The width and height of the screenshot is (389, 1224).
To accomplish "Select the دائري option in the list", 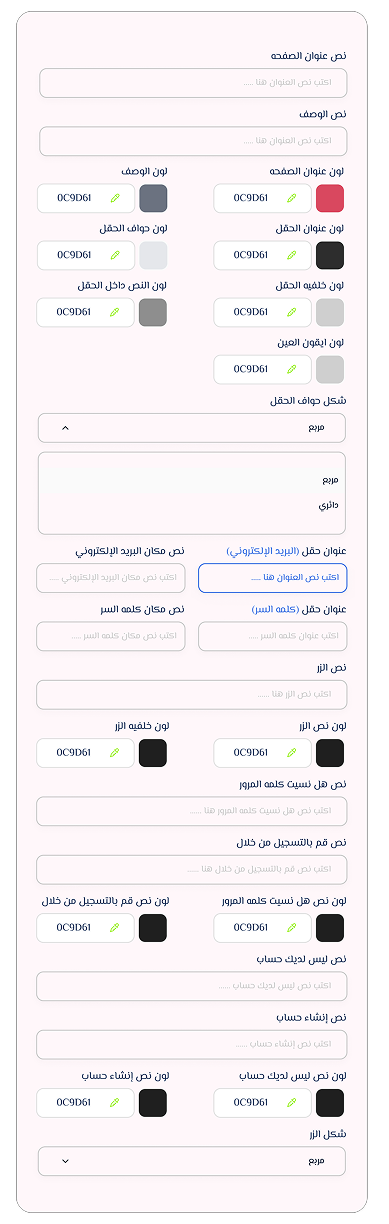I will pos(329,505).
